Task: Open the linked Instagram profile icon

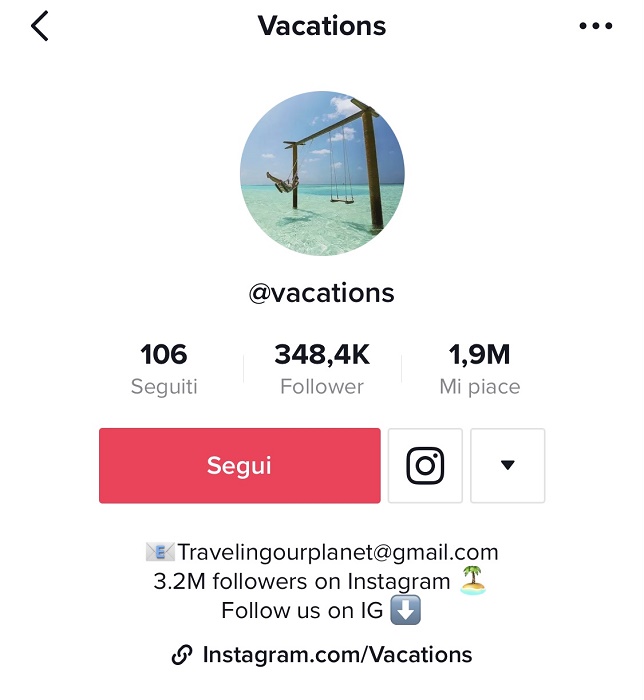Action: click(x=425, y=466)
